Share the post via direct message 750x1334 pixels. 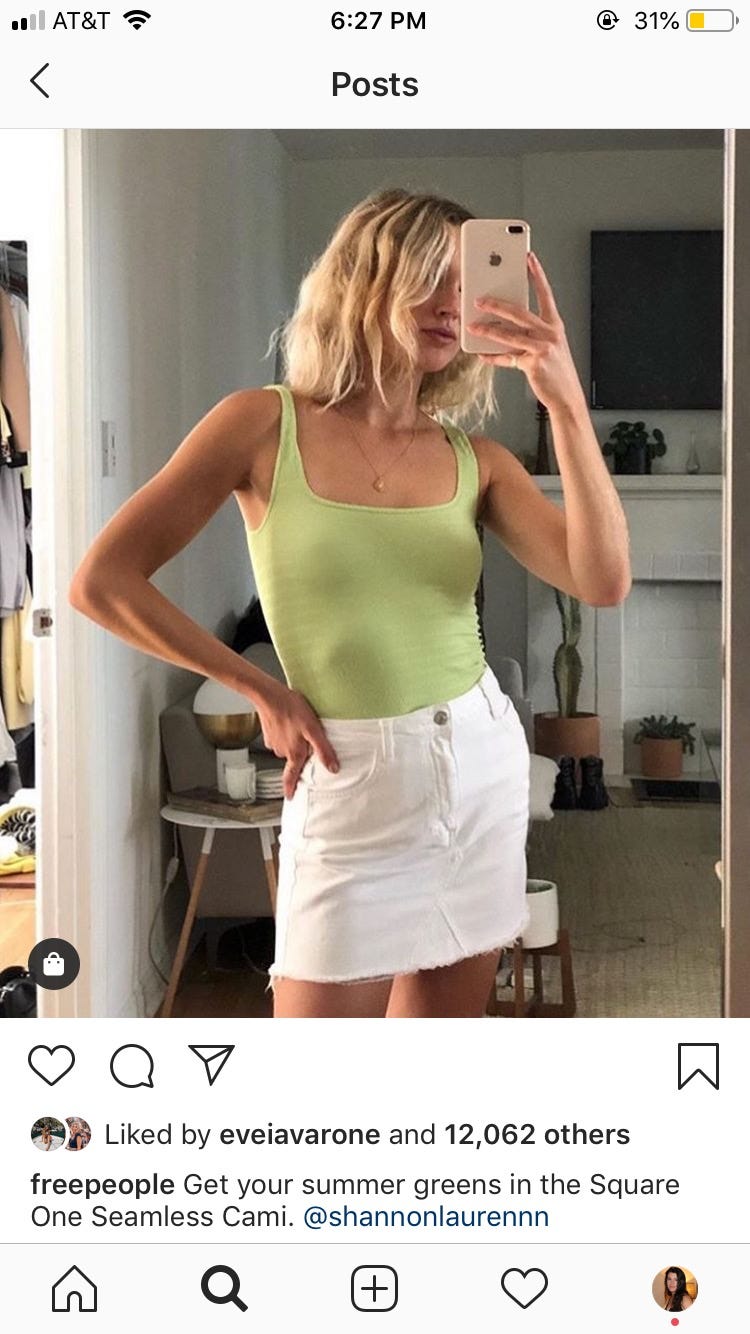click(x=212, y=1065)
